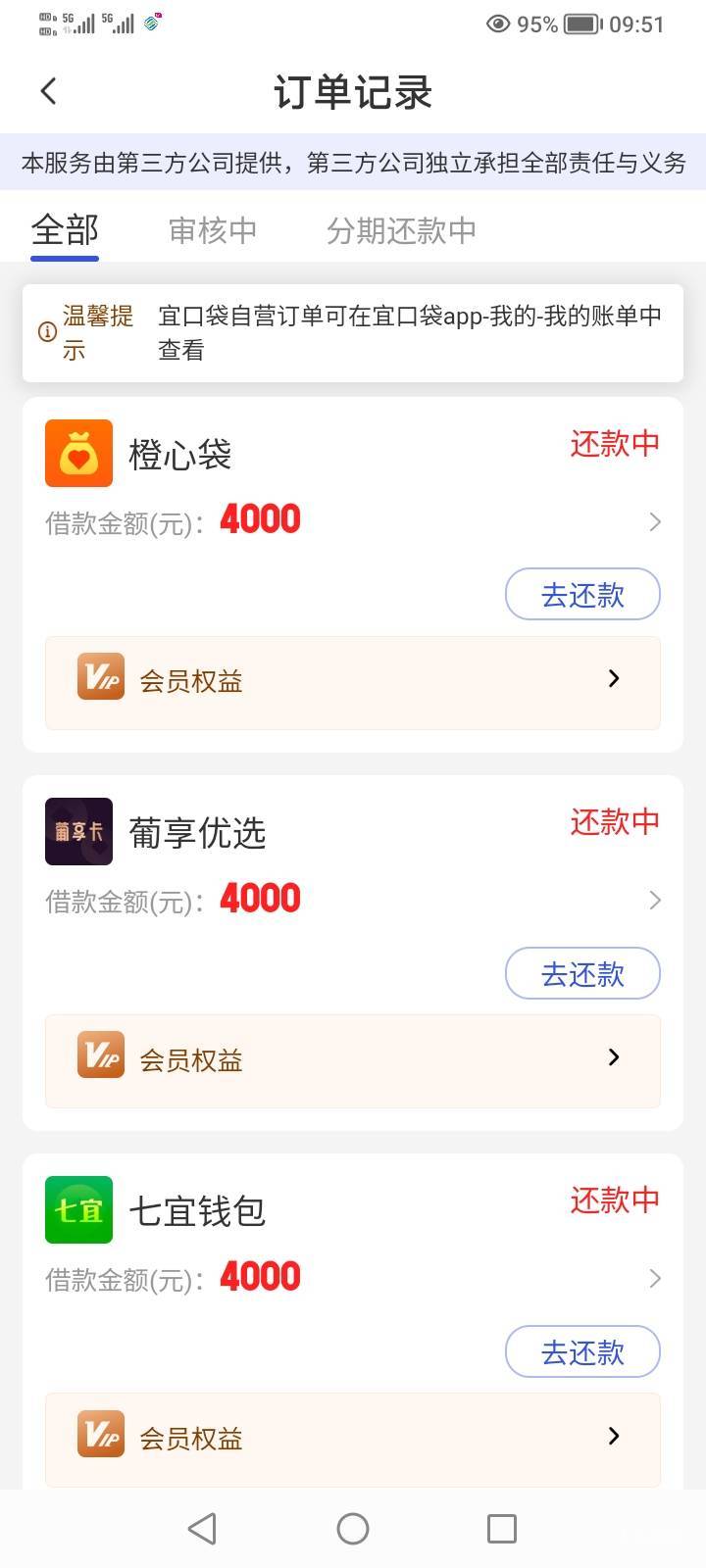The image size is (706, 1568).
Task: Open 会员权益 under the 七宜钱包 order
Action: (x=353, y=1439)
